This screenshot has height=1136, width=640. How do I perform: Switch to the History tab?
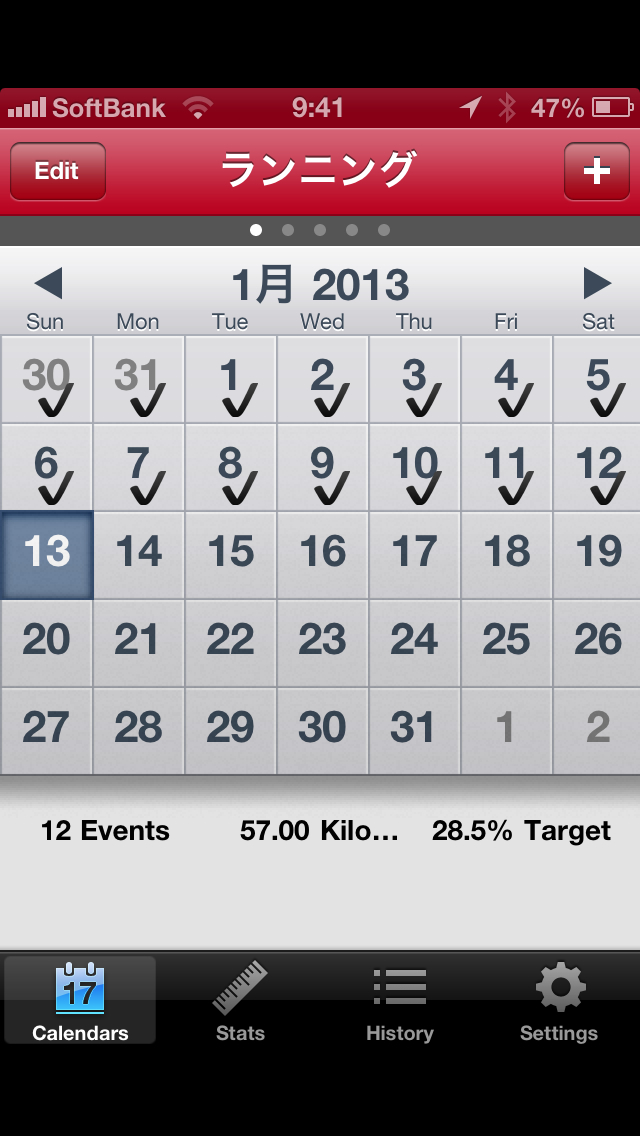point(399,1000)
